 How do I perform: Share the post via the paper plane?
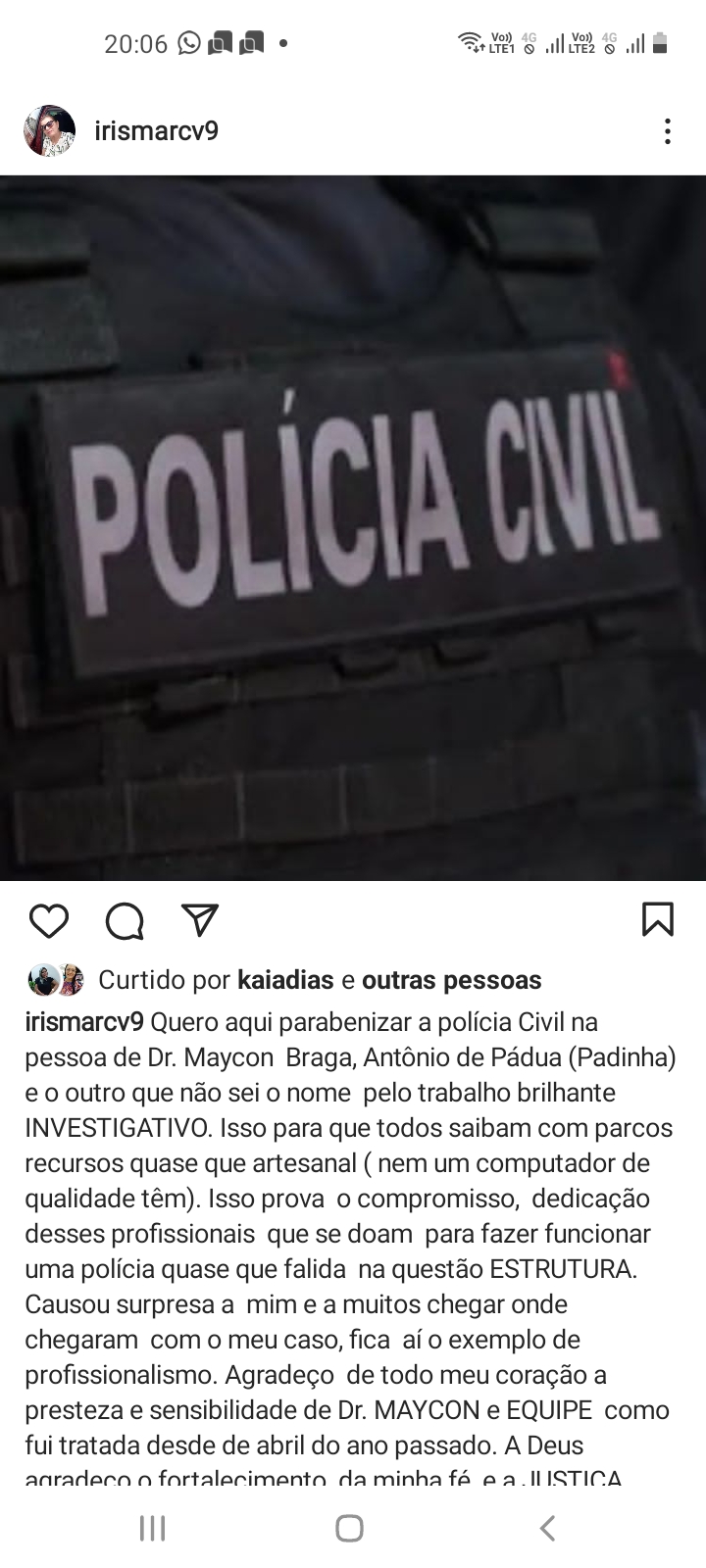point(200,920)
